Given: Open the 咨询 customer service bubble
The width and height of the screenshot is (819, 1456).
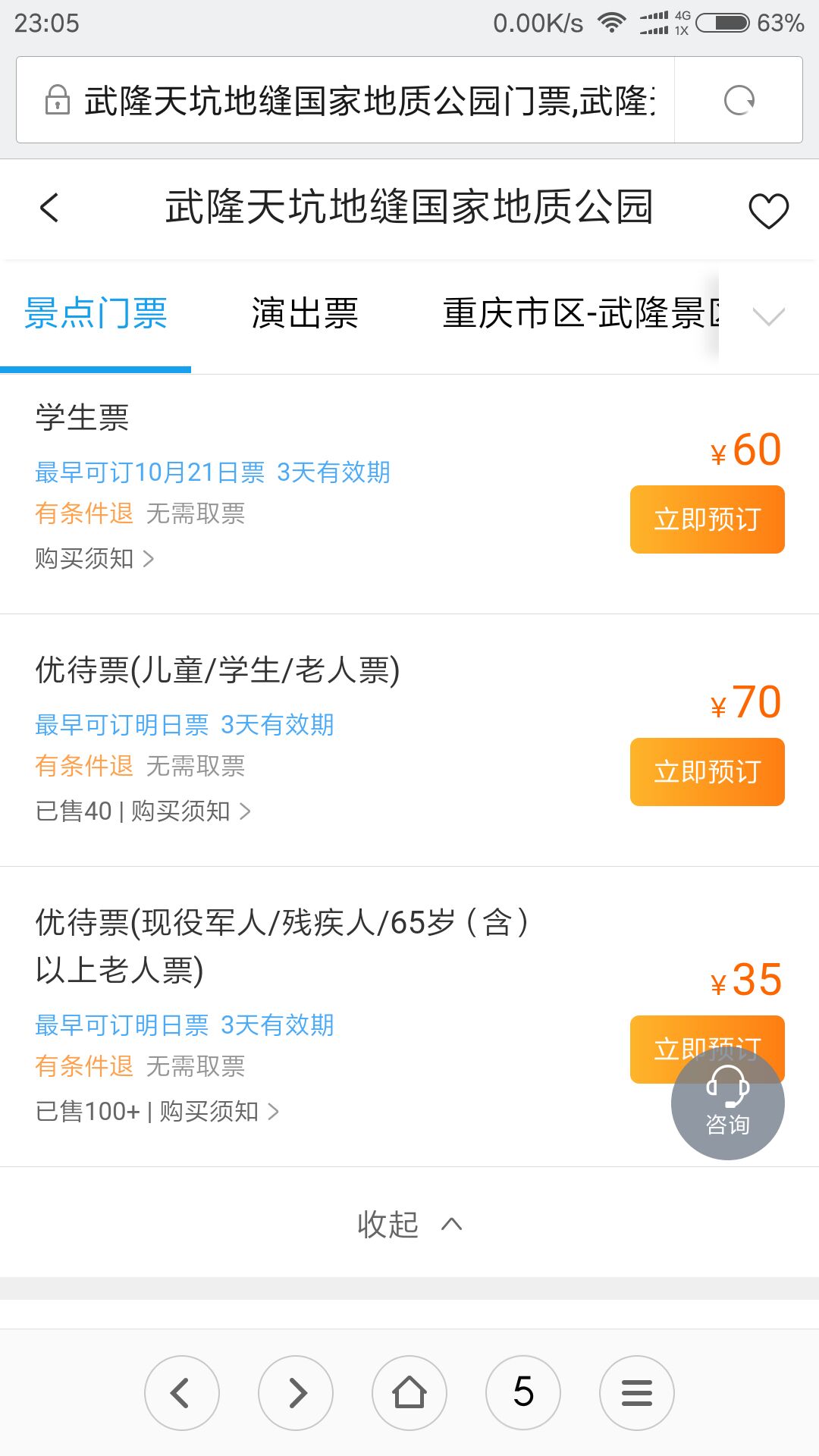Looking at the screenshot, I should [727, 1103].
